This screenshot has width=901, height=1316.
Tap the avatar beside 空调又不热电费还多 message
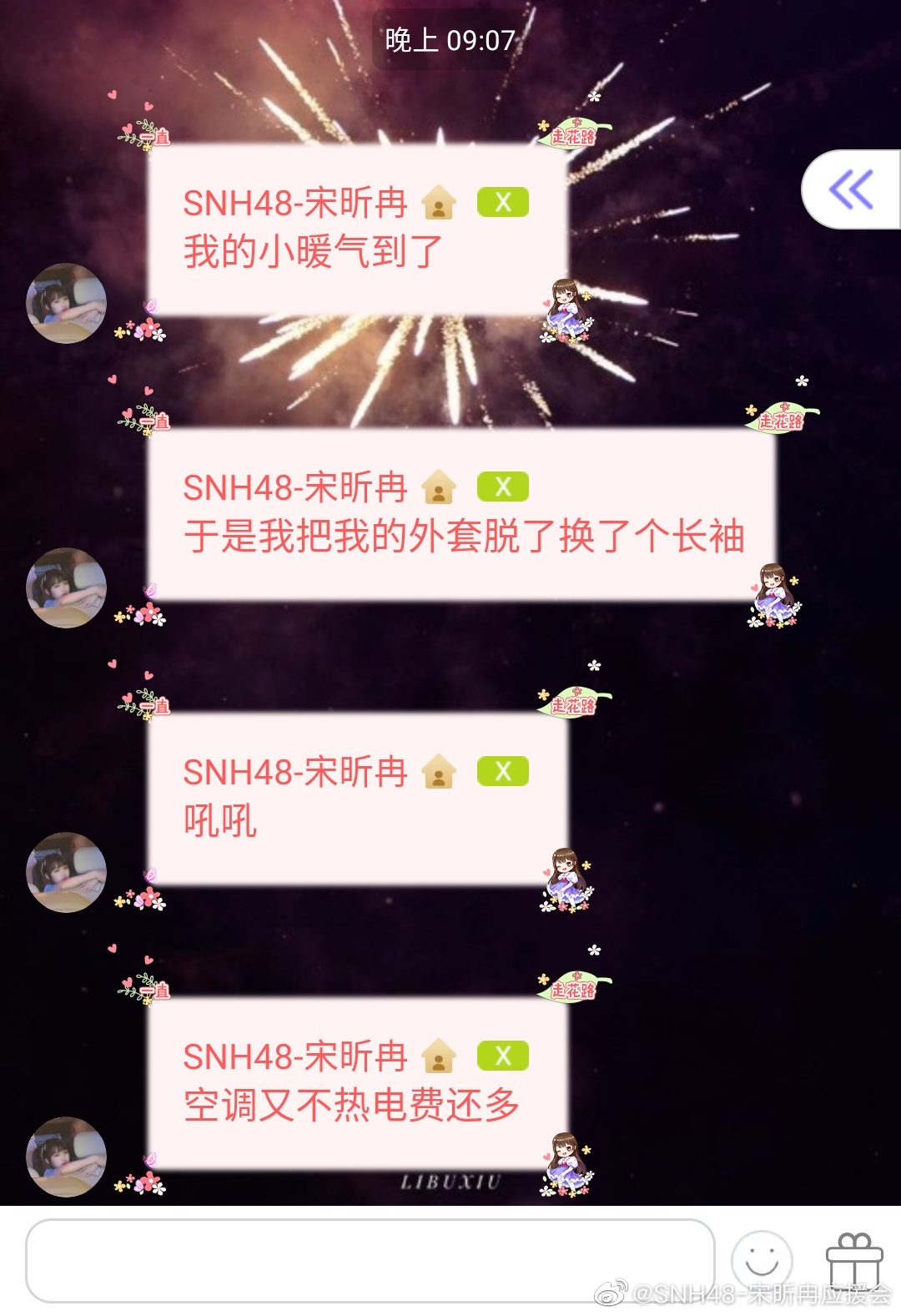(x=67, y=1157)
